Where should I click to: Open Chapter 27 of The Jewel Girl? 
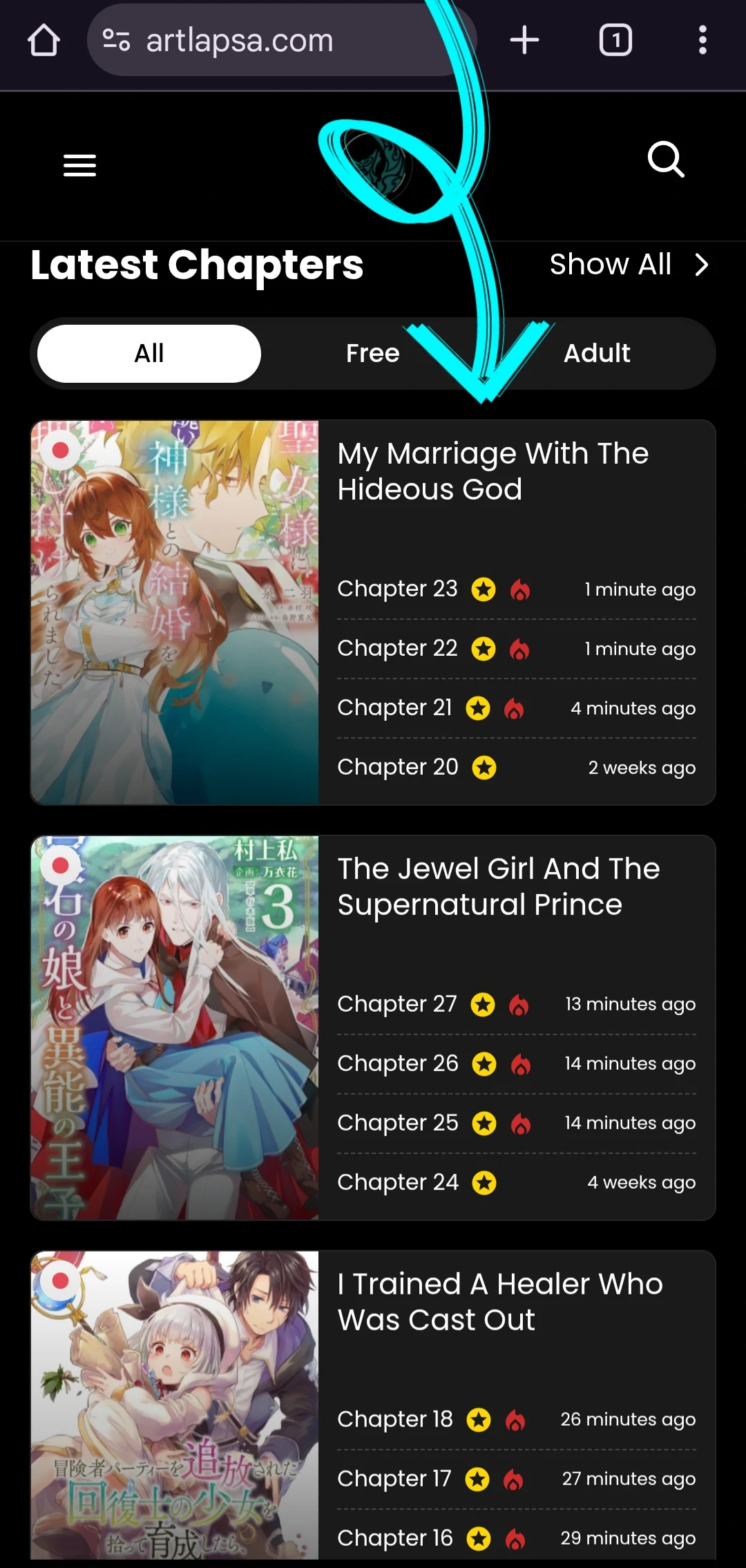(396, 1004)
